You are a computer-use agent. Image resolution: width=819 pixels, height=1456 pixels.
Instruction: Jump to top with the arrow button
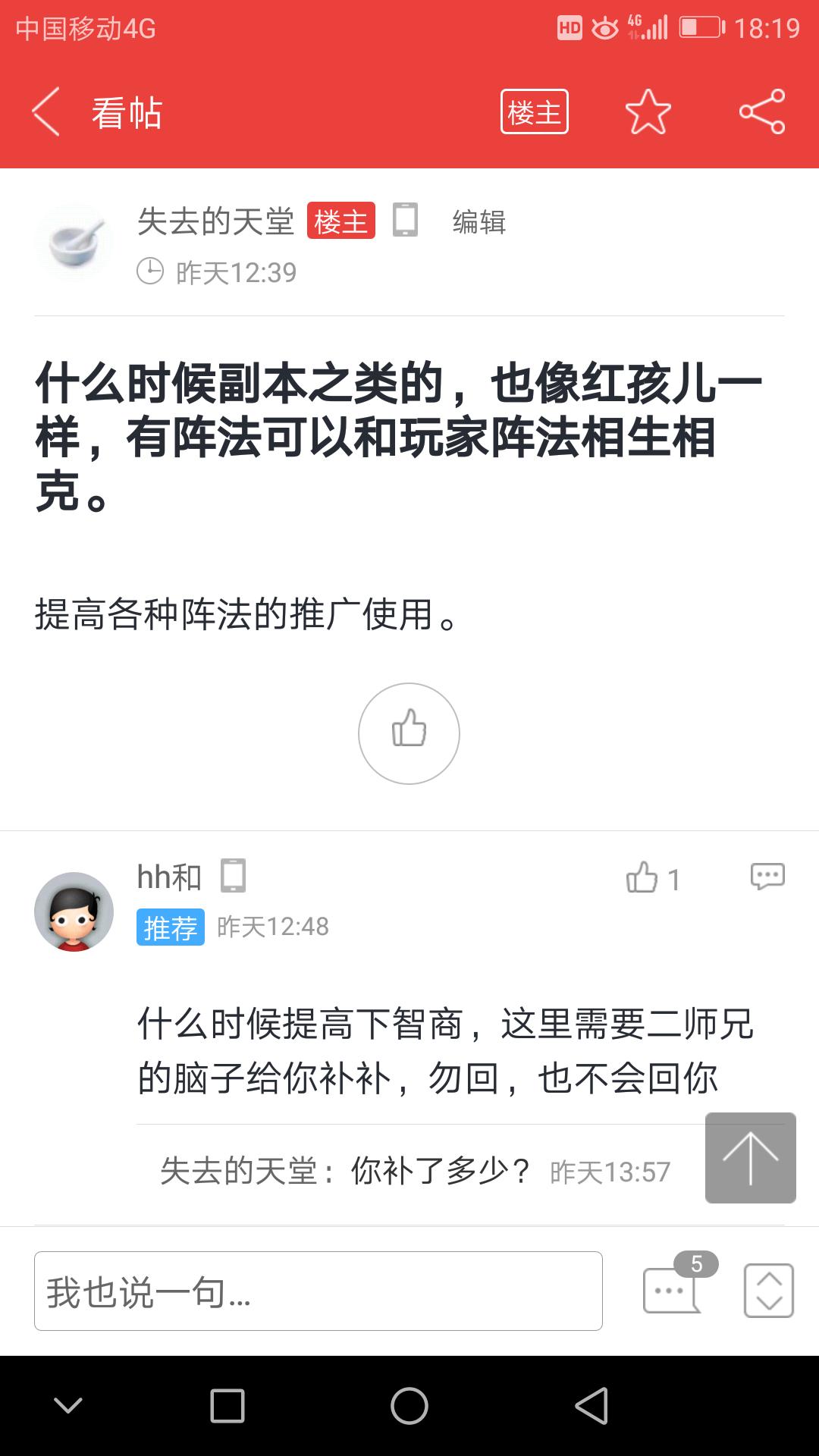pos(750,1157)
